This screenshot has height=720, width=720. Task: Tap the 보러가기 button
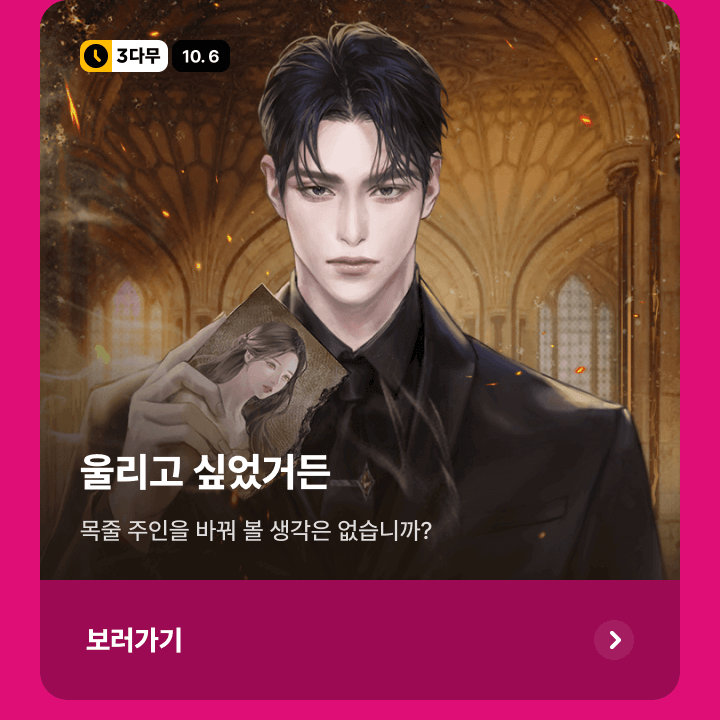tap(134, 640)
